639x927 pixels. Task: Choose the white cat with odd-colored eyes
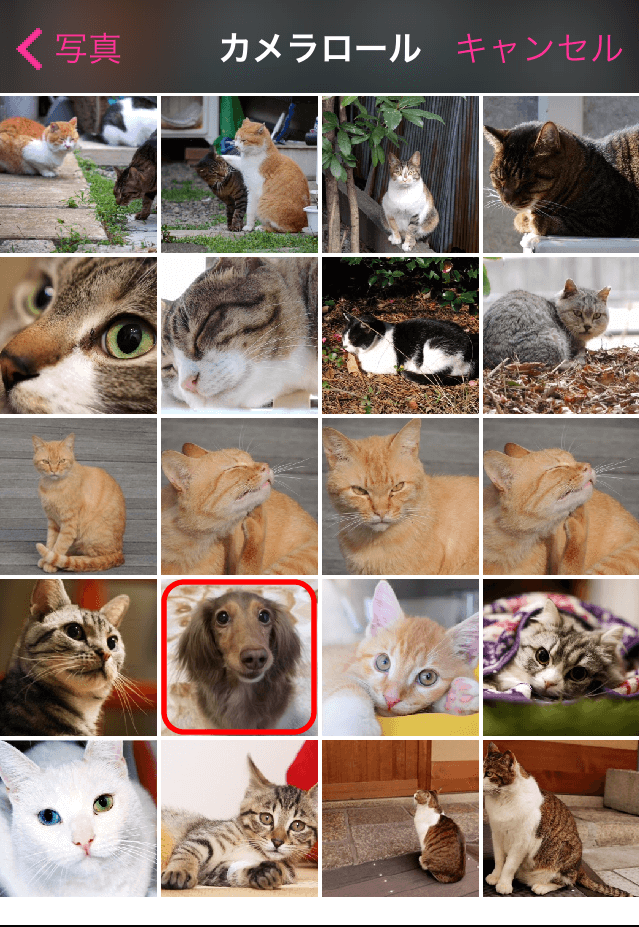click(78, 817)
